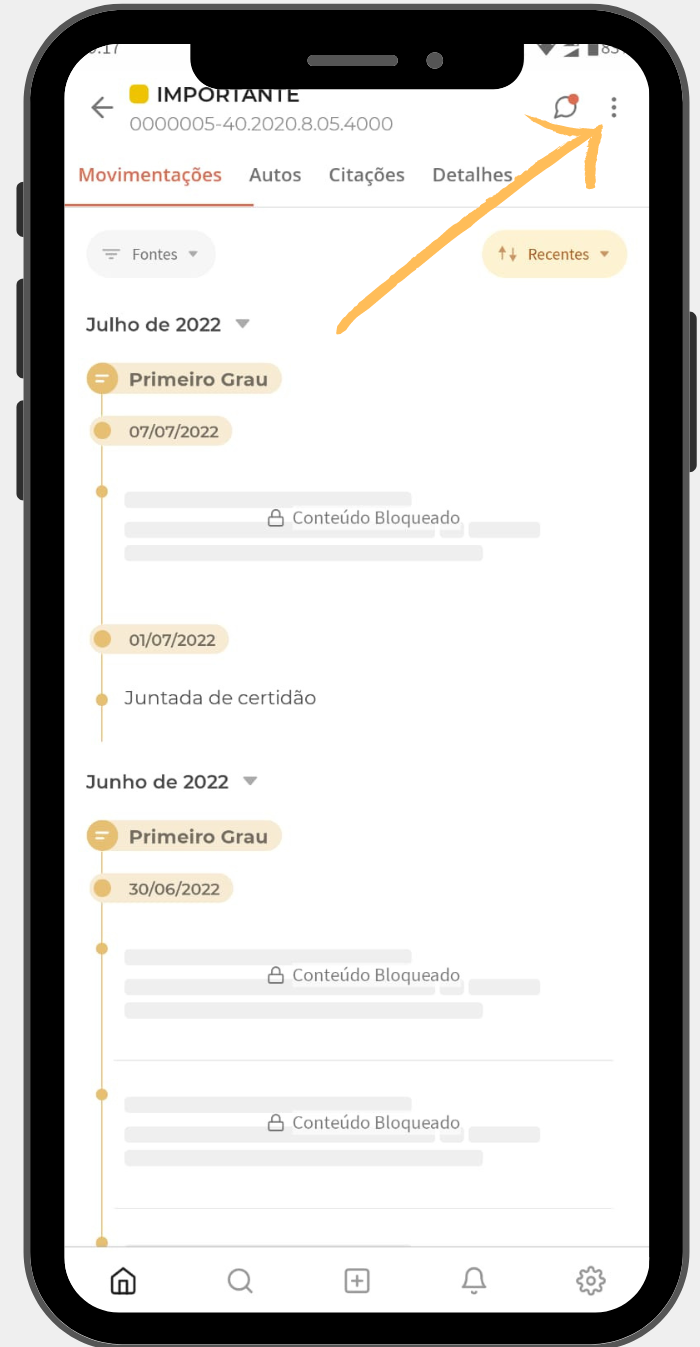Go to the home tab
700x1347 pixels.
[x=123, y=1280]
